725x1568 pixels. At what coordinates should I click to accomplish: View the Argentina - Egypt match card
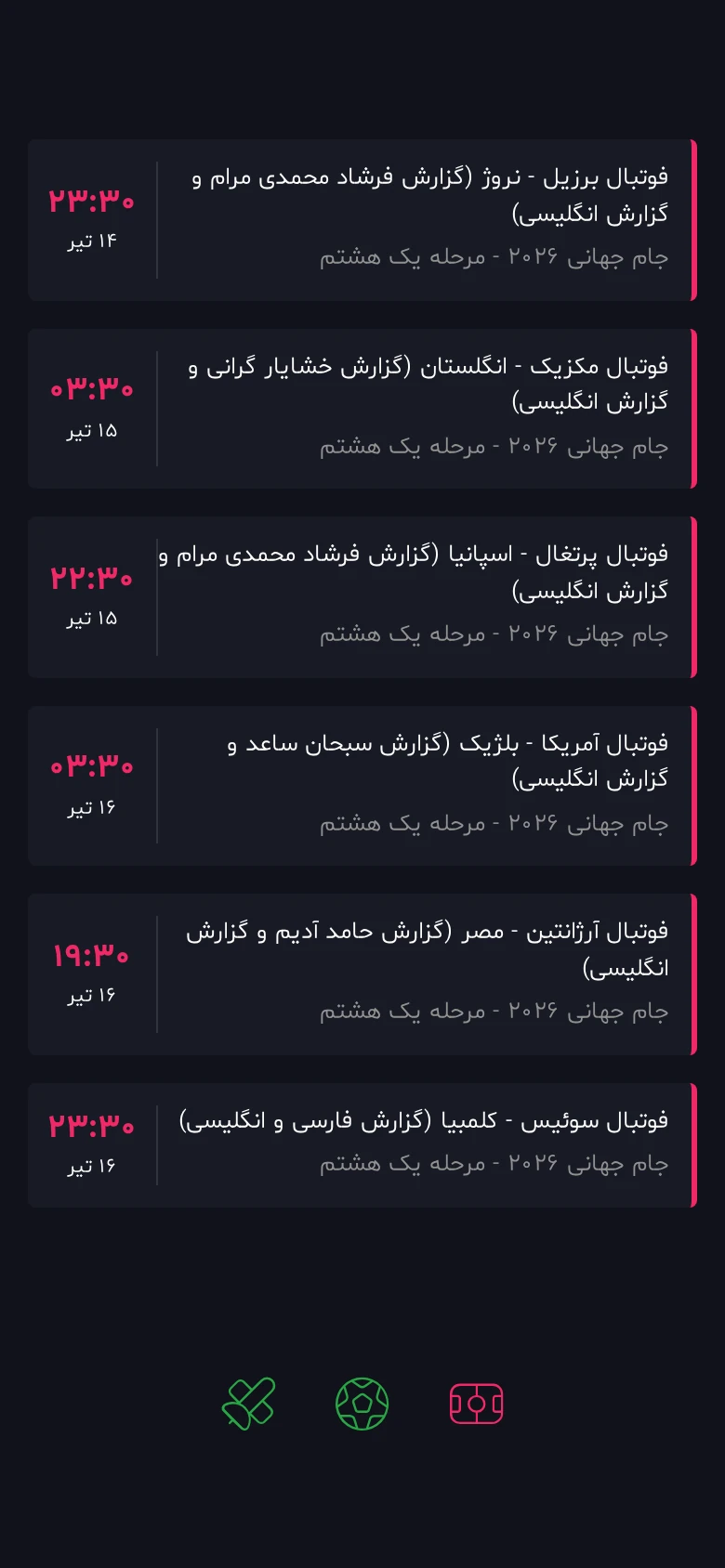pos(362,974)
